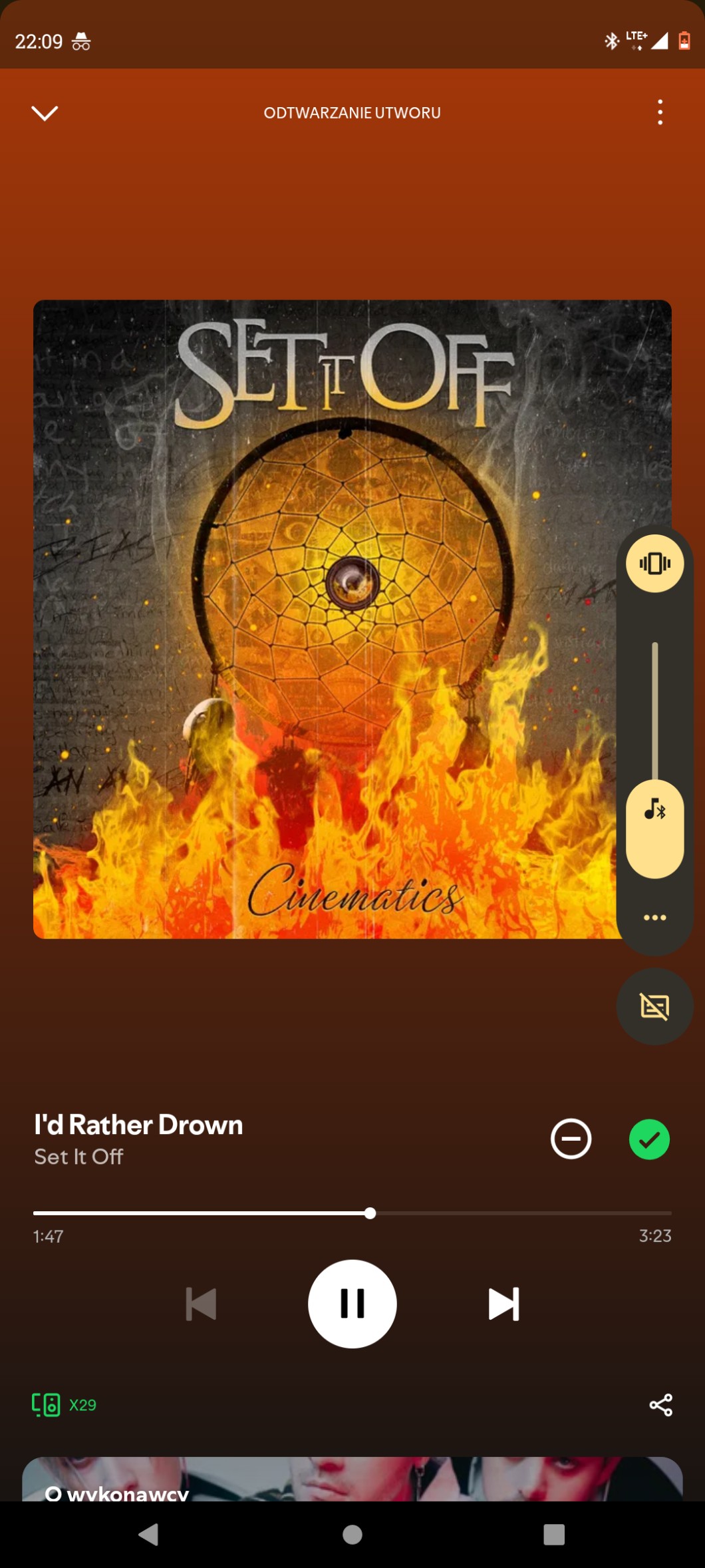Viewport: 705px width, 1568px height.
Task: Toggle the vibrate ringer mode button
Action: (x=654, y=563)
